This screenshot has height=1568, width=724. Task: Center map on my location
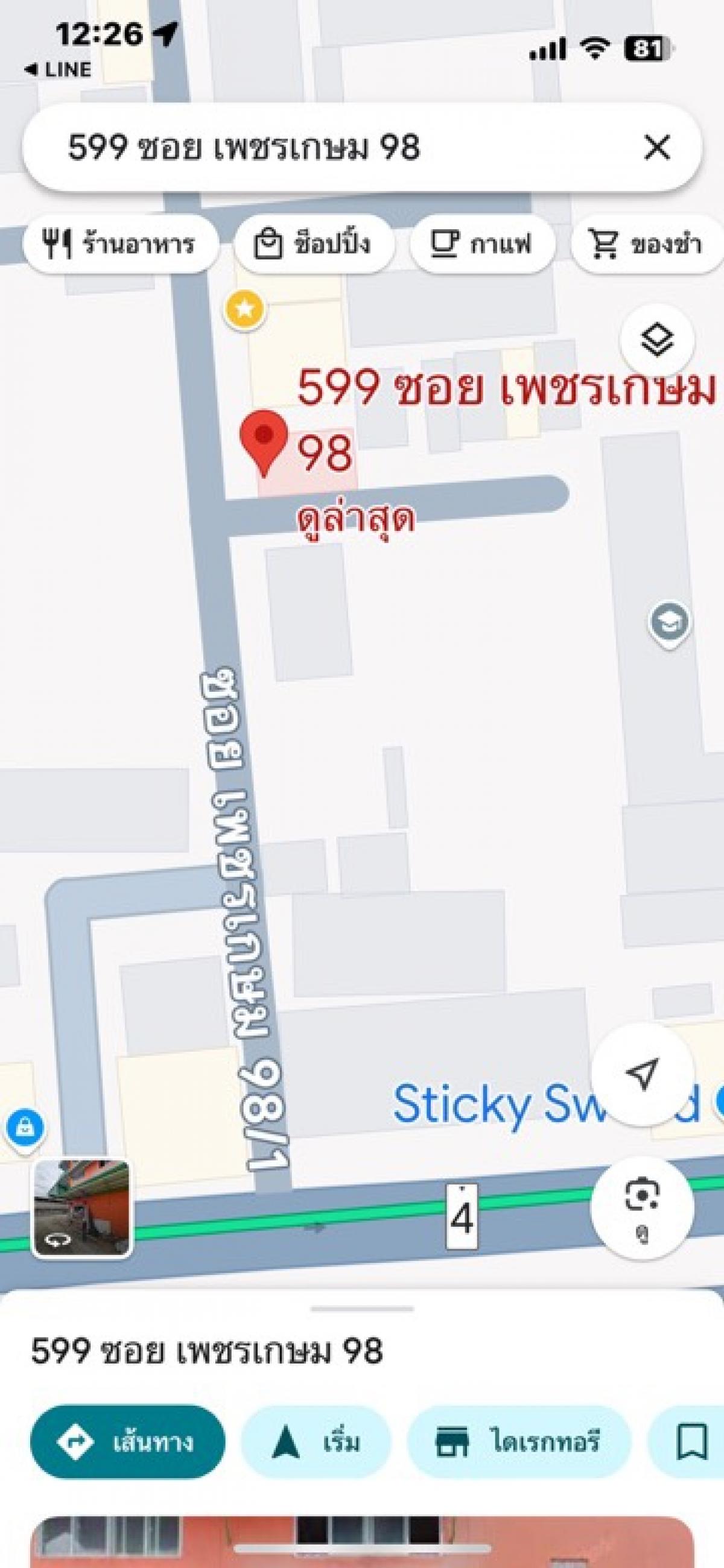tap(643, 1074)
